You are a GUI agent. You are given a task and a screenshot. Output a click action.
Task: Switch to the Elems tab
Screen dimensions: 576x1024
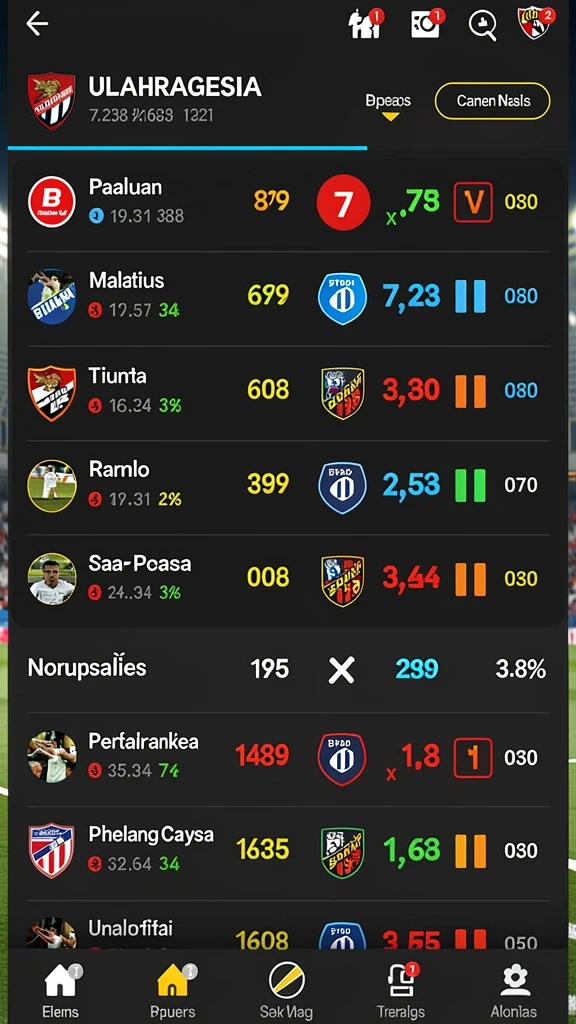tap(61, 990)
